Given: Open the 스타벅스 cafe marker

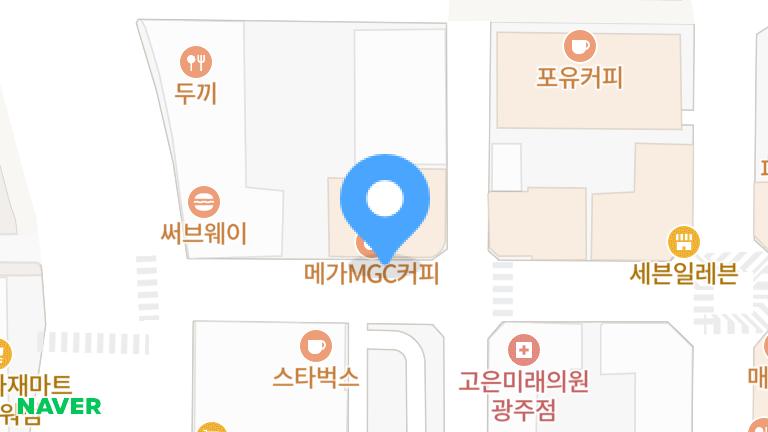Looking at the screenshot, I should [x=316, y=346].
